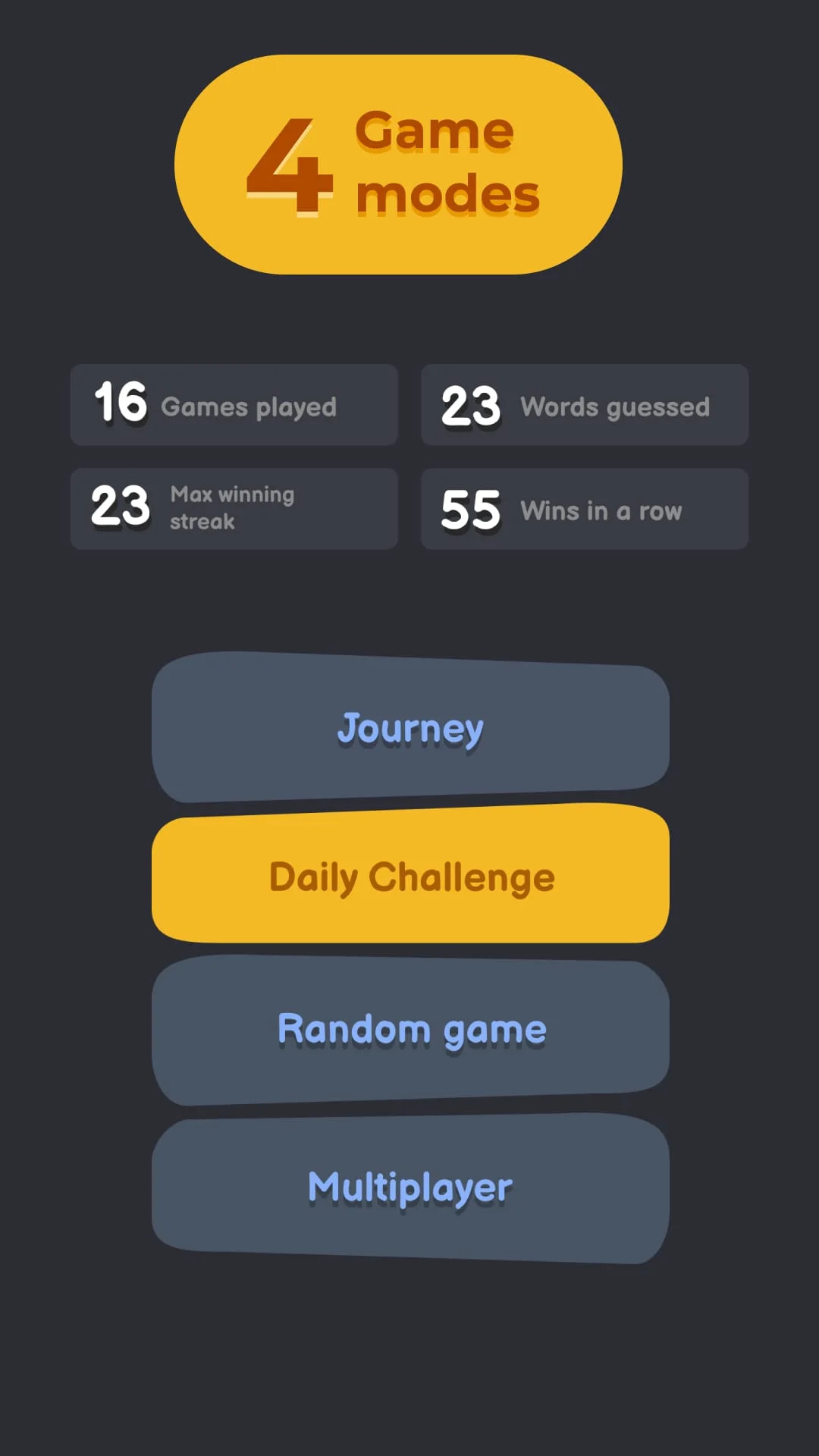Click the Multiplayer label text

pyautogui.click(x=409, y=1187)
